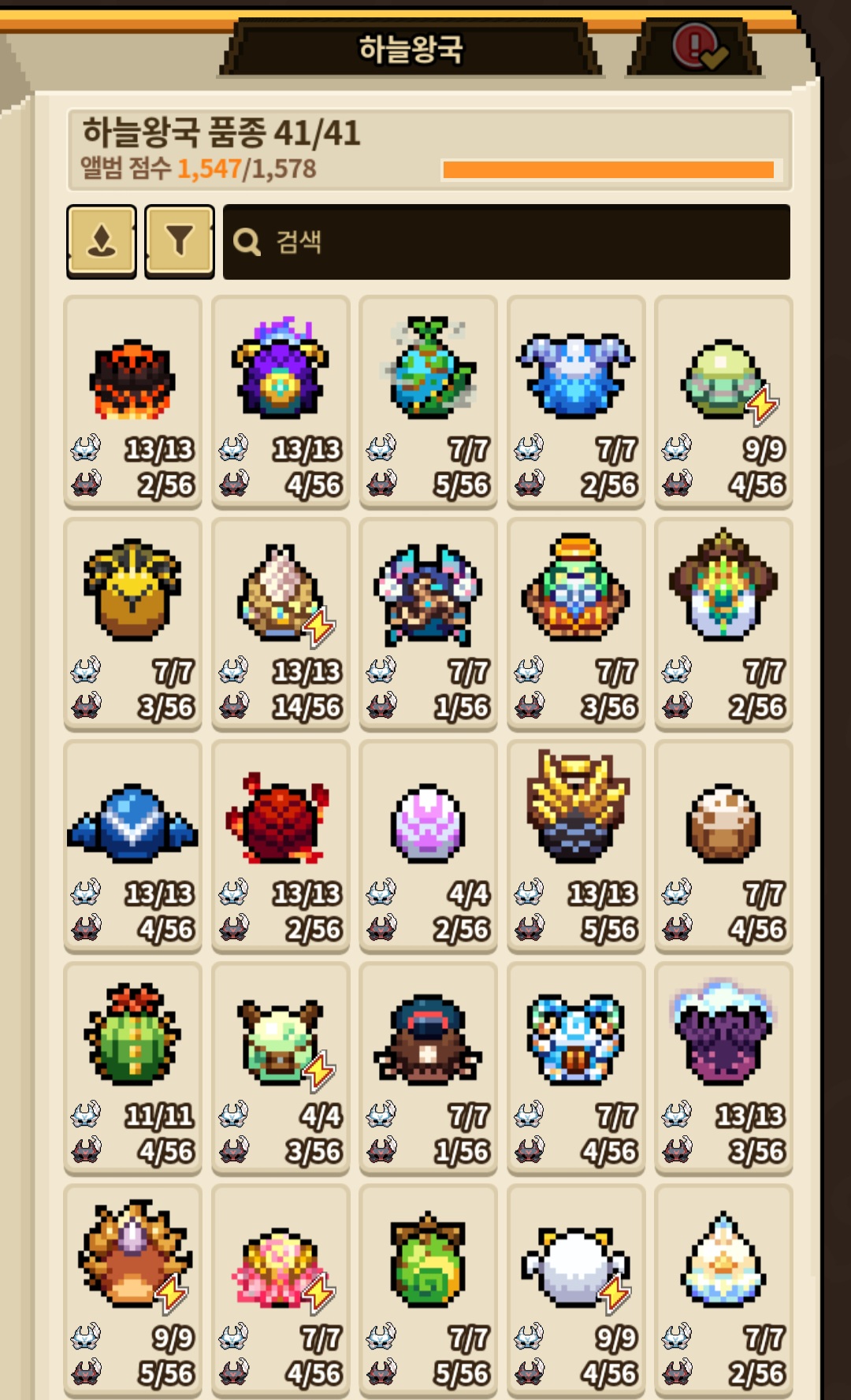Open the filter funnel button
Image resolution: width=851 pixels, height=1400 pixels.
[x=180, y=241]
